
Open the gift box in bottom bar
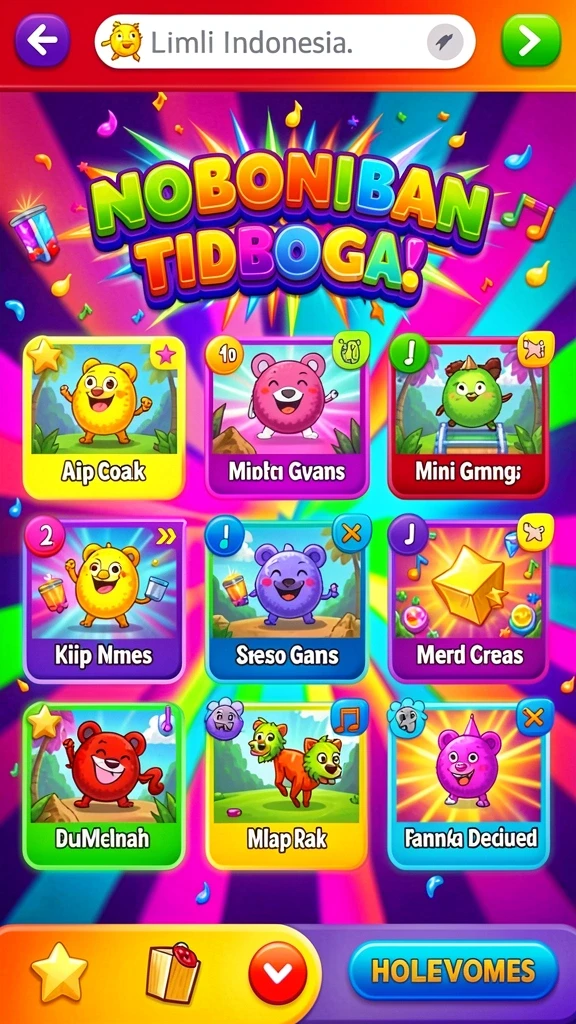click(x=173, y=972)
